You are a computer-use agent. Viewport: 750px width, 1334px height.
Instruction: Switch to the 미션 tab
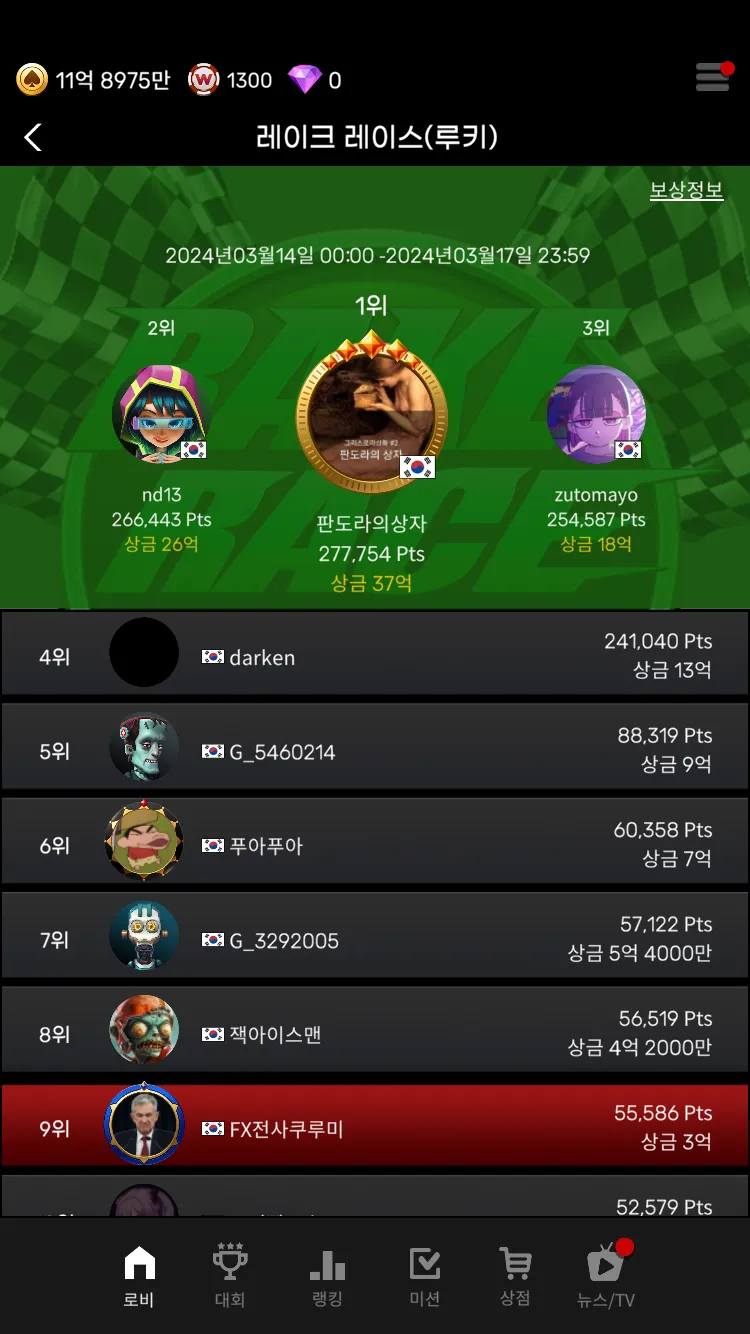point(425,1277)
